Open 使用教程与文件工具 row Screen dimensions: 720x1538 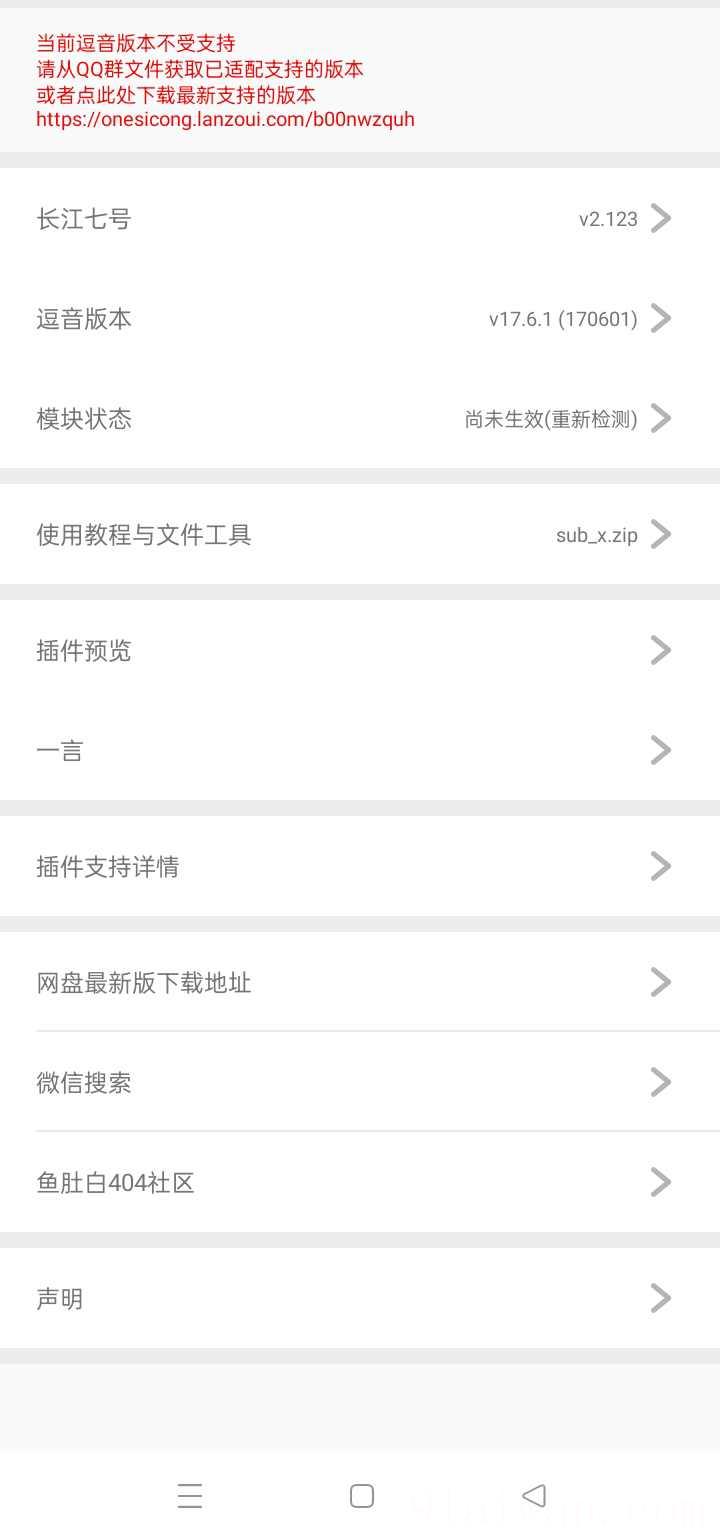[x=360, y=534]
